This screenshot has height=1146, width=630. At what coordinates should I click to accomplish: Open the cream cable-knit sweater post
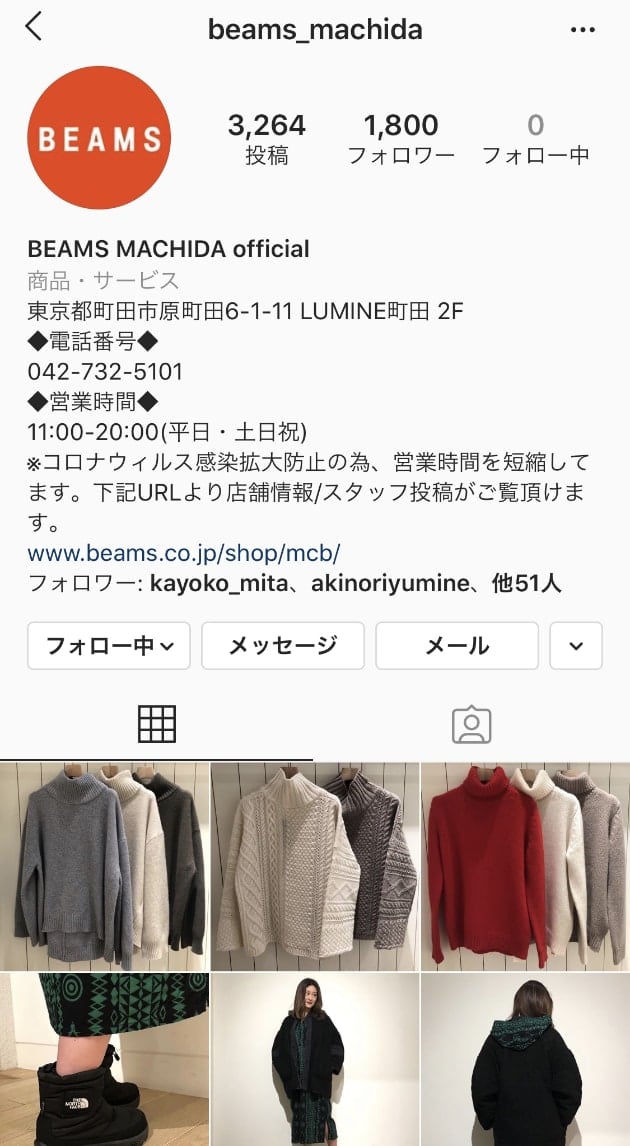point(315,866)
